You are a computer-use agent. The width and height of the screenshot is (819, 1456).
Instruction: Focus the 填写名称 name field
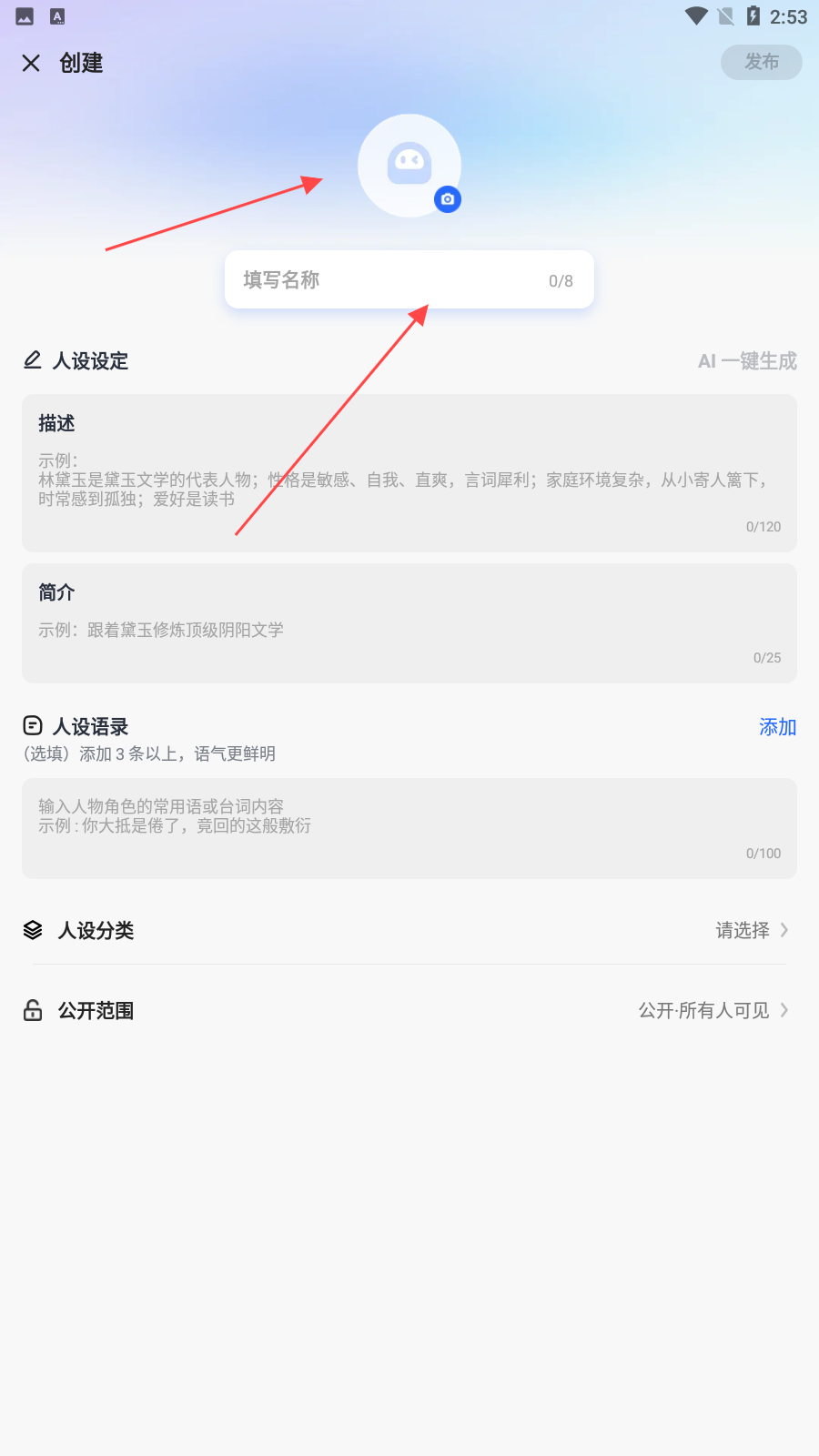click(391, 280)
